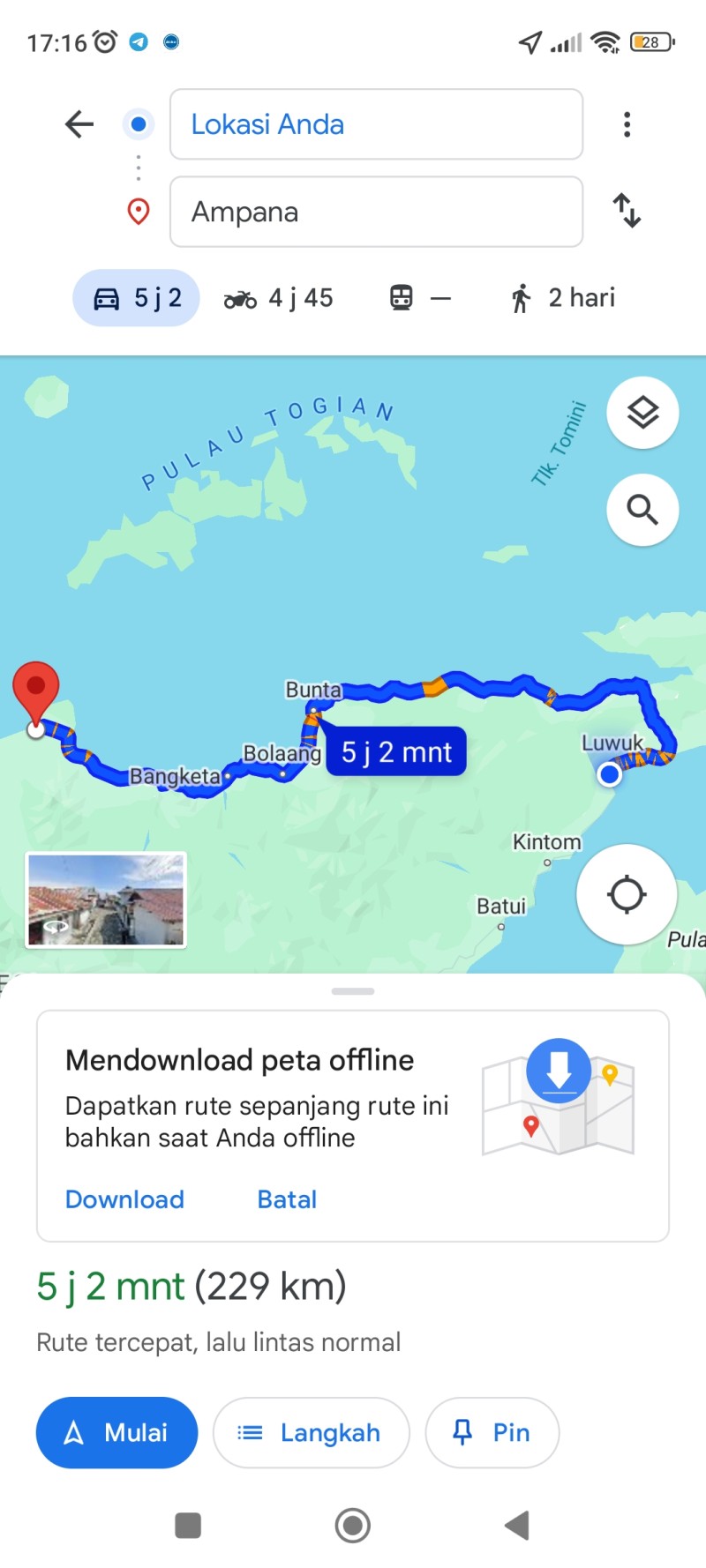Select the car travel mode 5 j 2

click(x=137, y=298)
